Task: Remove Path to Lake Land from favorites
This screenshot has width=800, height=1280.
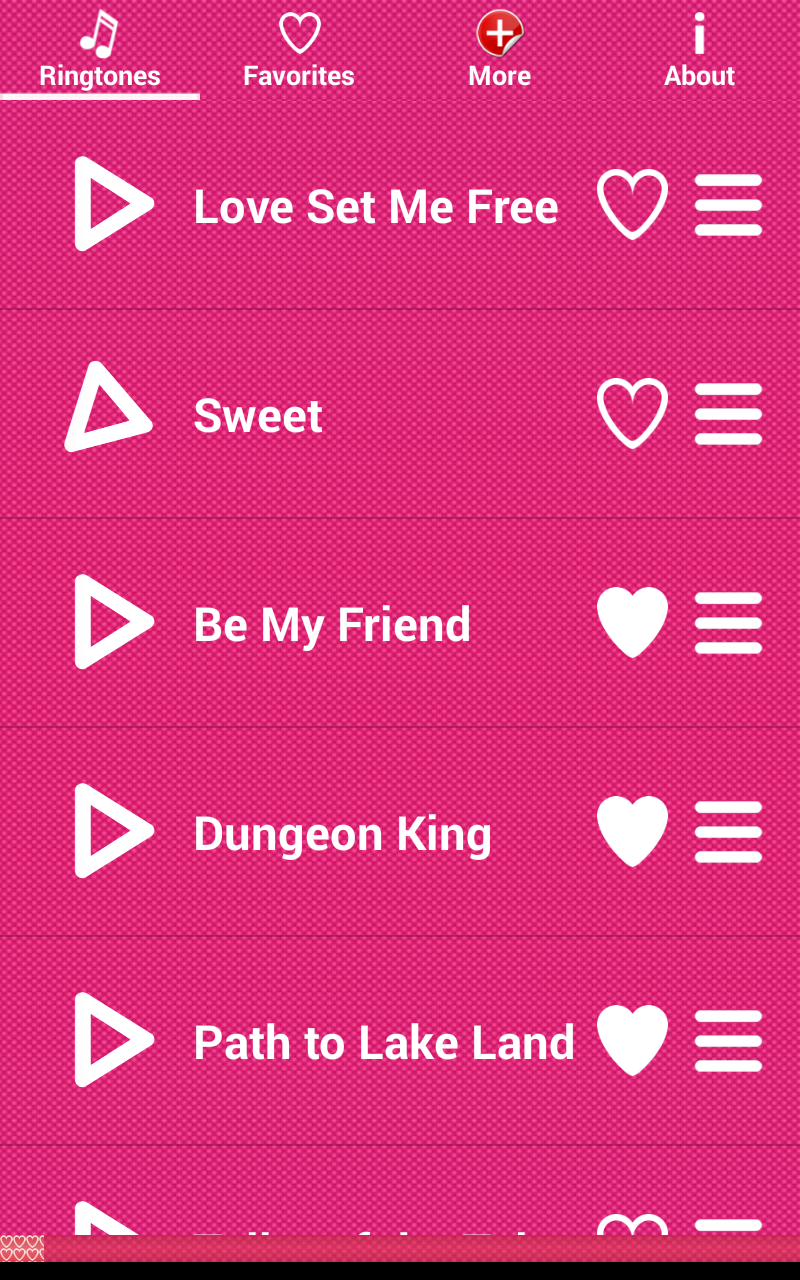Action: [x=632, y=1040]
